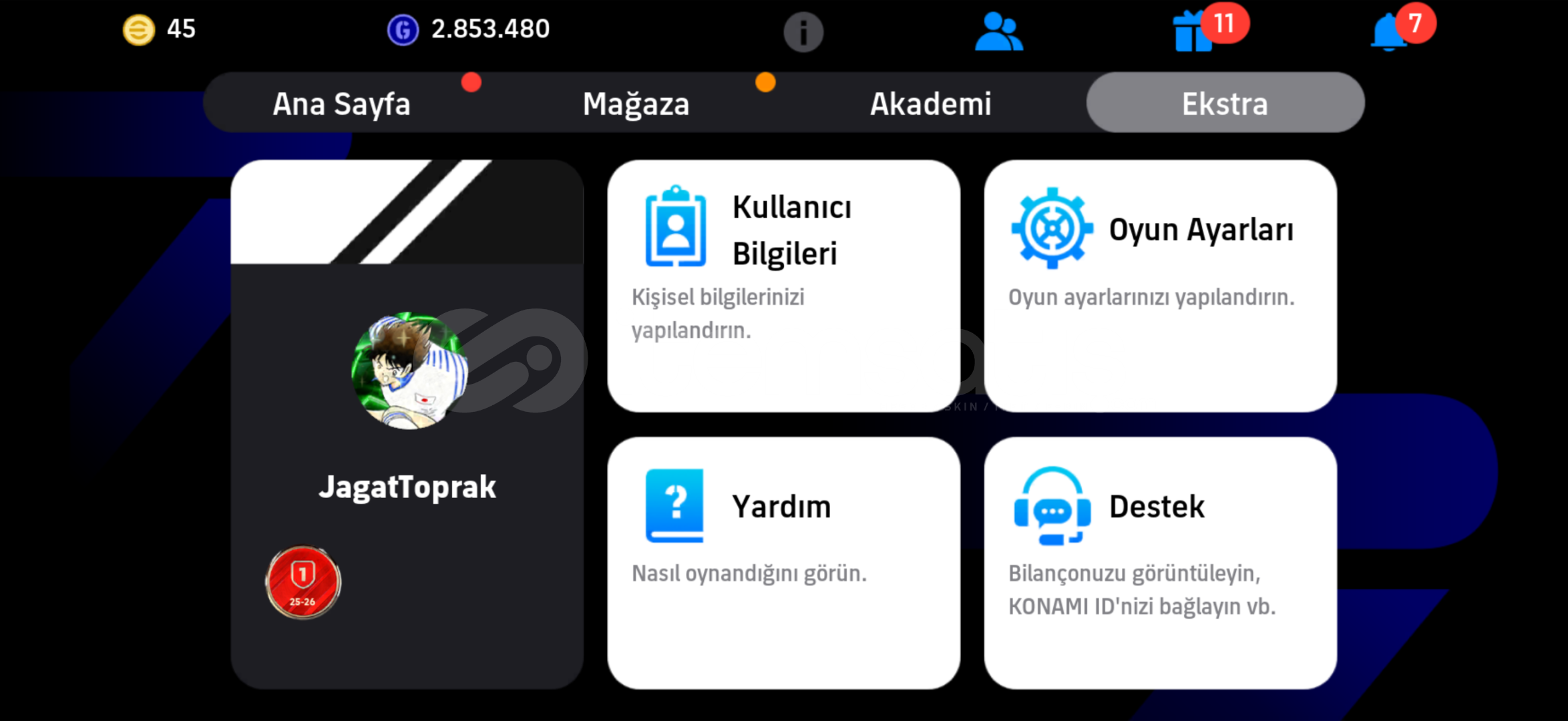The height and width of the screenshot is (721, 1568).
Task: Switch to the Akademi tab
Action: pos(930,103)
